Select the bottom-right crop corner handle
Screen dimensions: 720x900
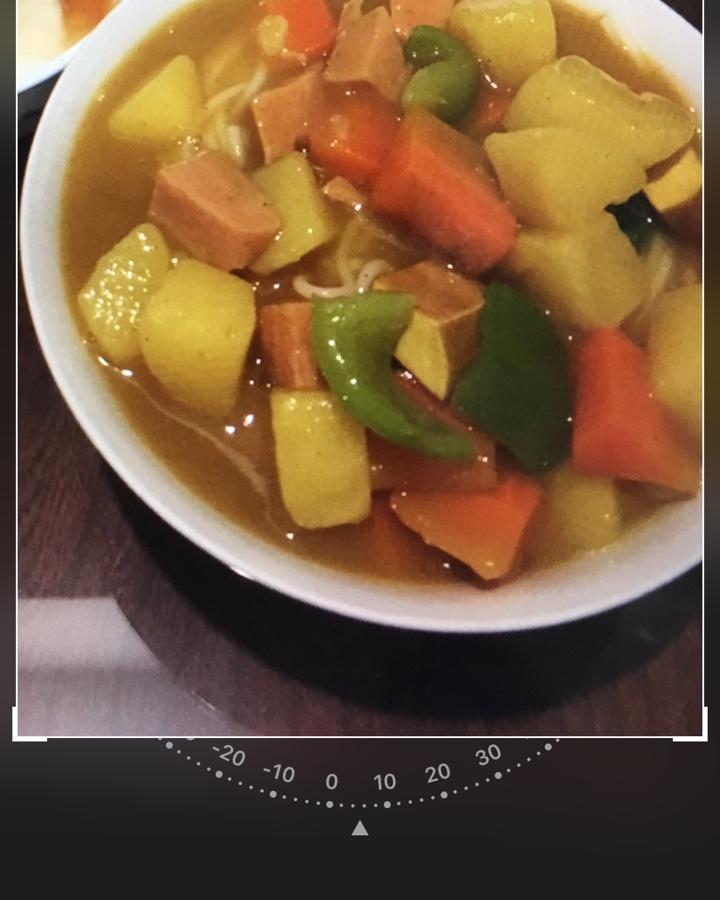691,725
